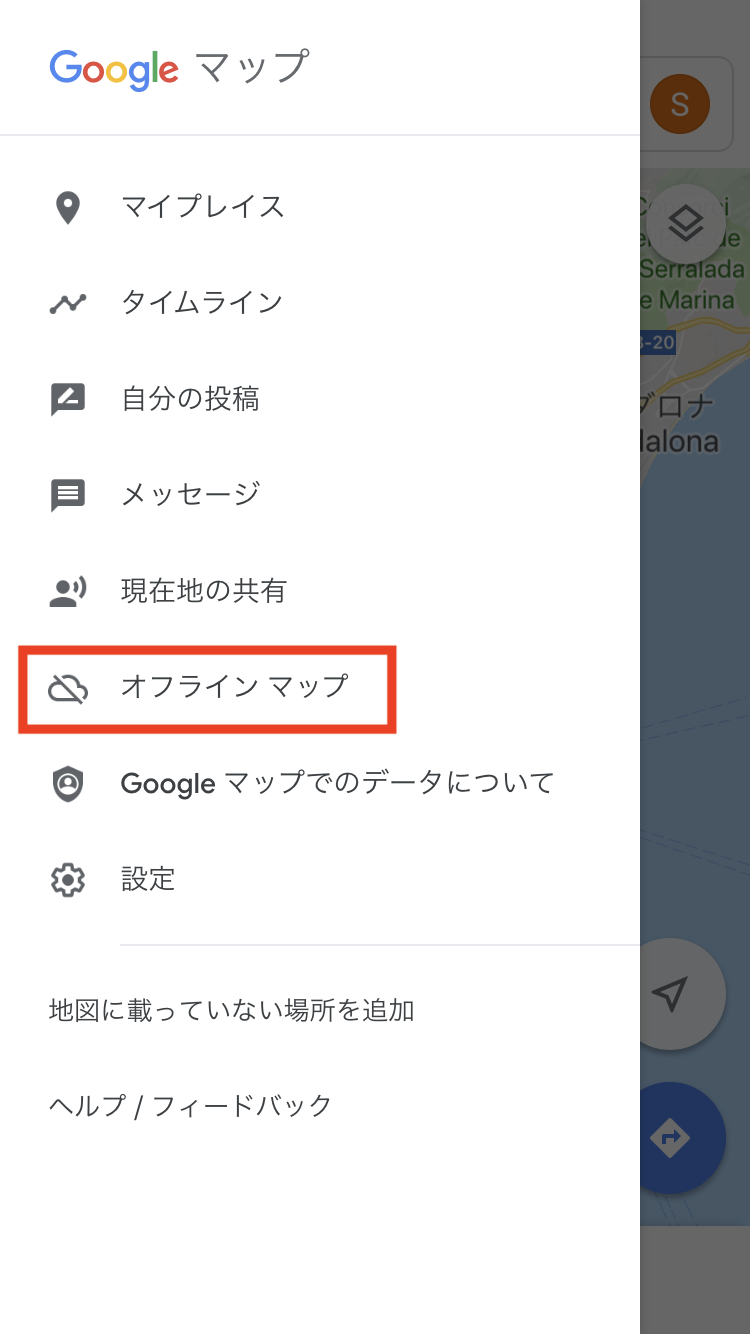The height and width of the screenshot is (1334, 750).
Task: Open メッセージ
Action: (x=320, y=494)
